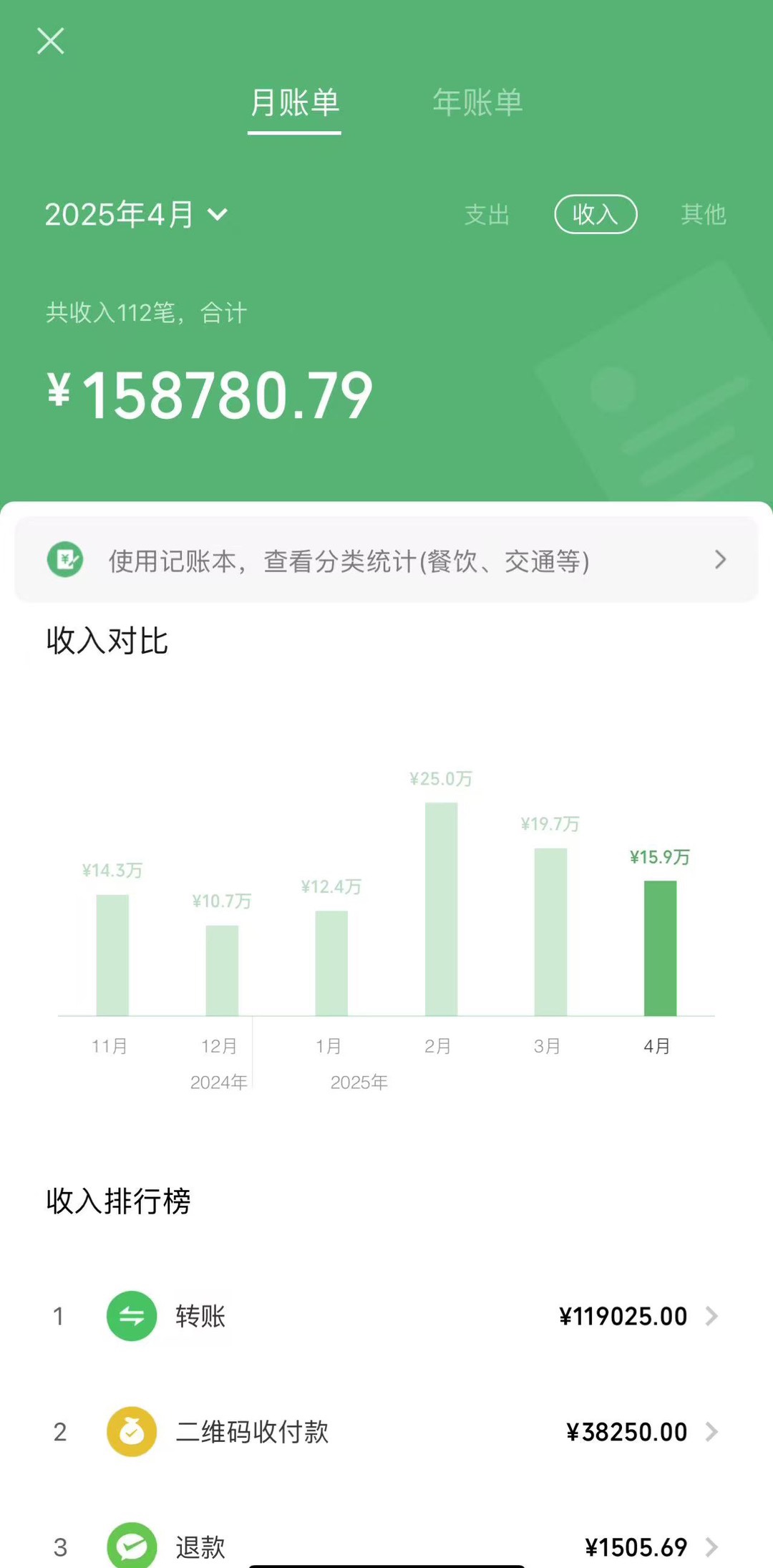Switch to 支出 view

(487, 214)
